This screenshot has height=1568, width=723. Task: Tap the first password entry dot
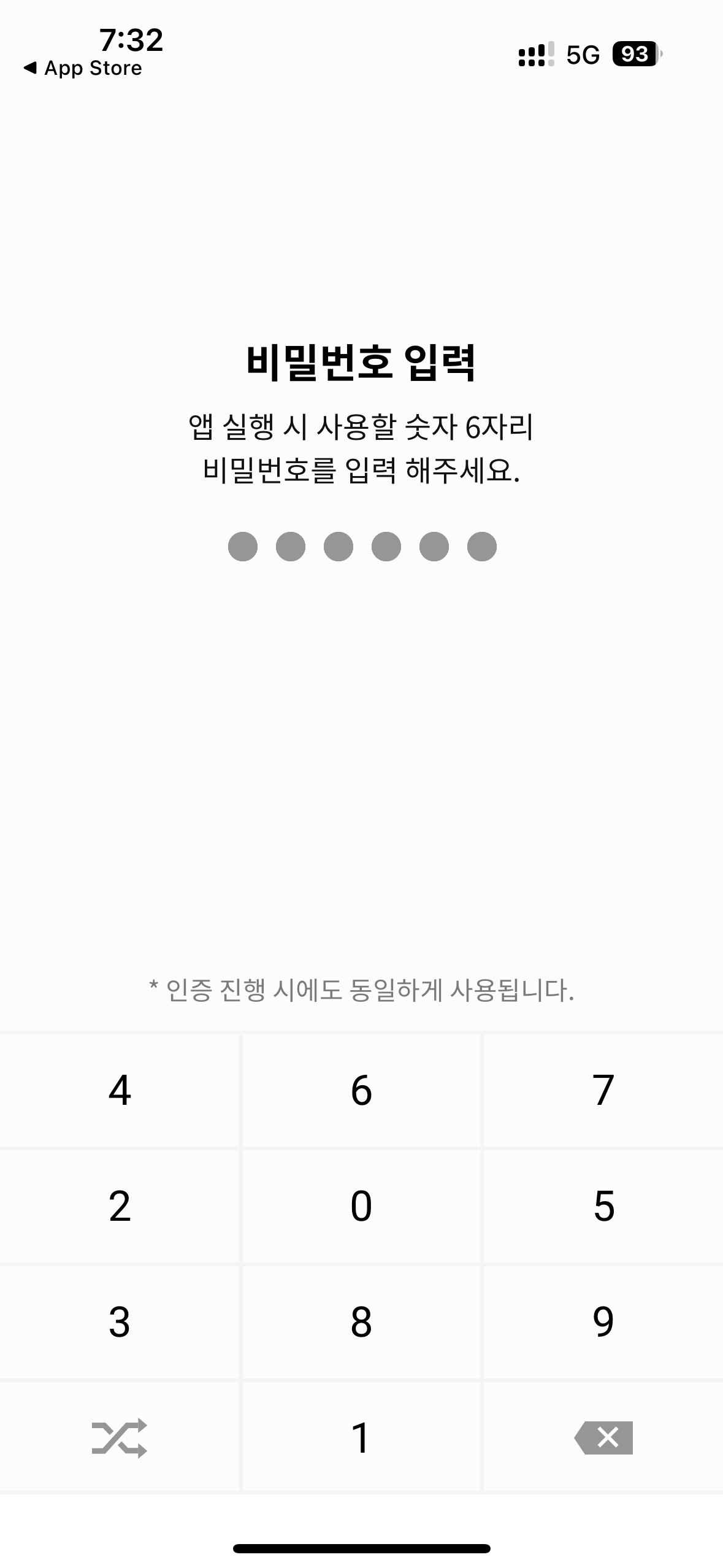click(x=244, y=546)
